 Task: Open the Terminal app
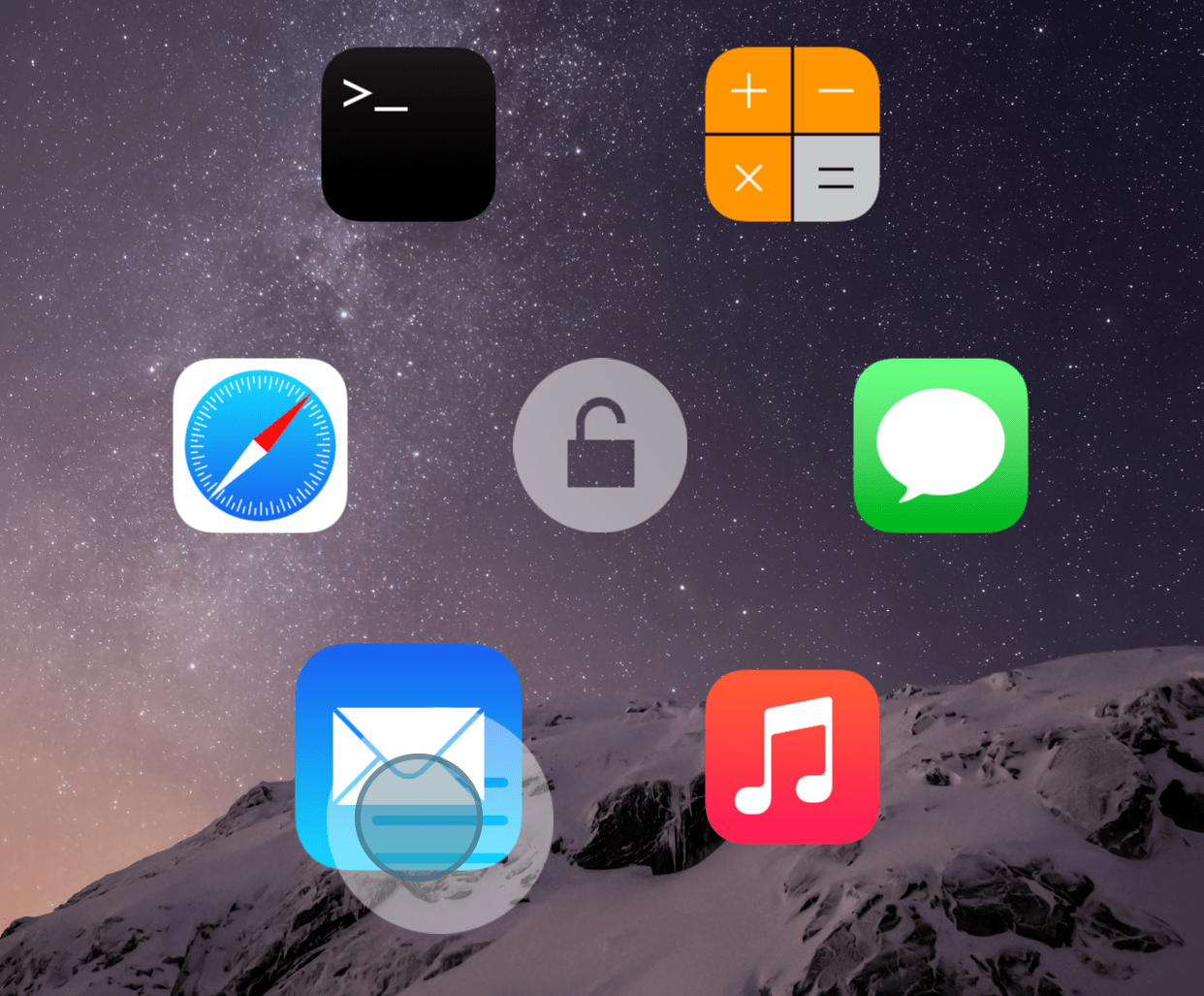click(408, 134)
